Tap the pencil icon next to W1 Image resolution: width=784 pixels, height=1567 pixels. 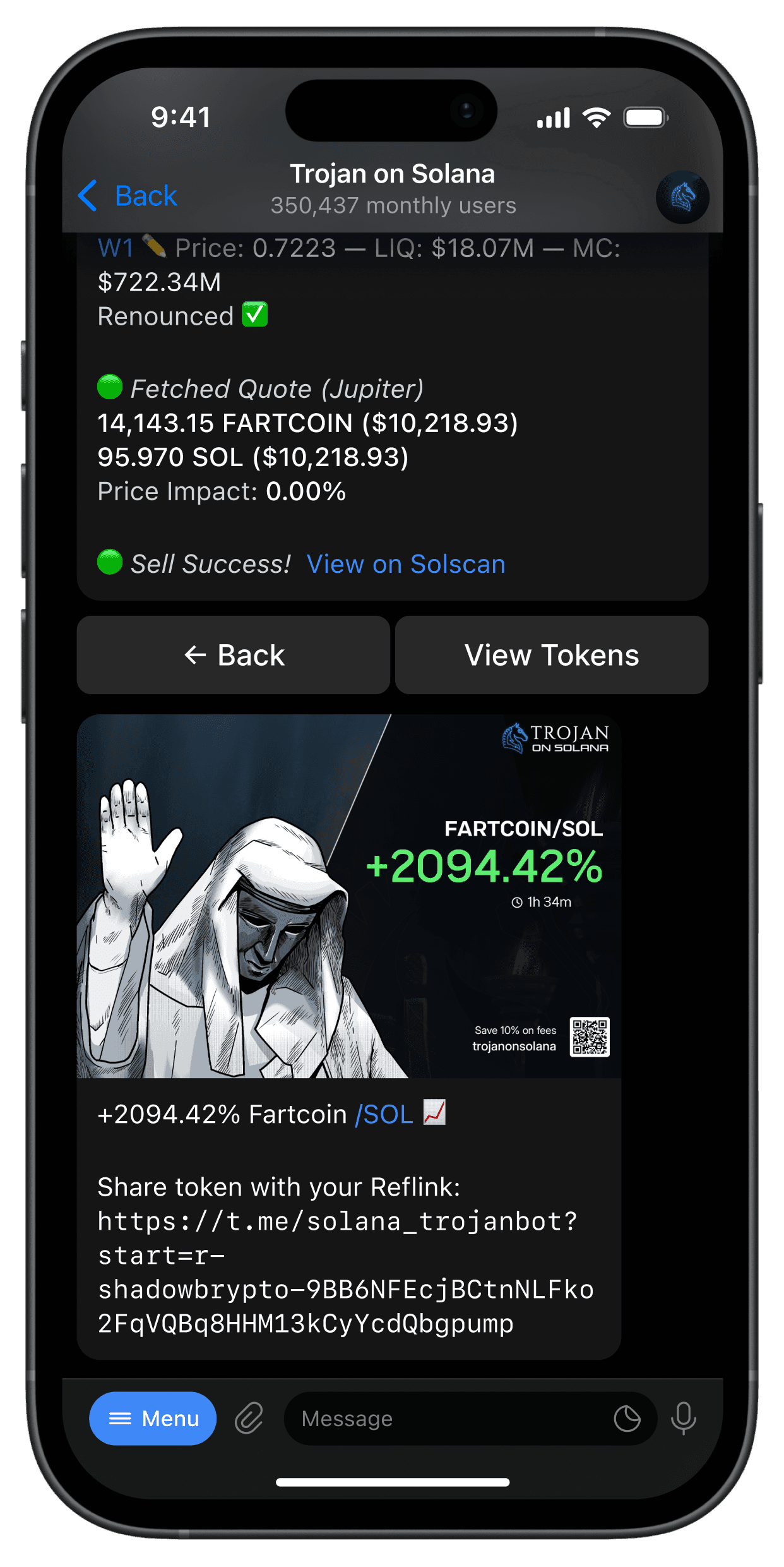pos(153,246)
